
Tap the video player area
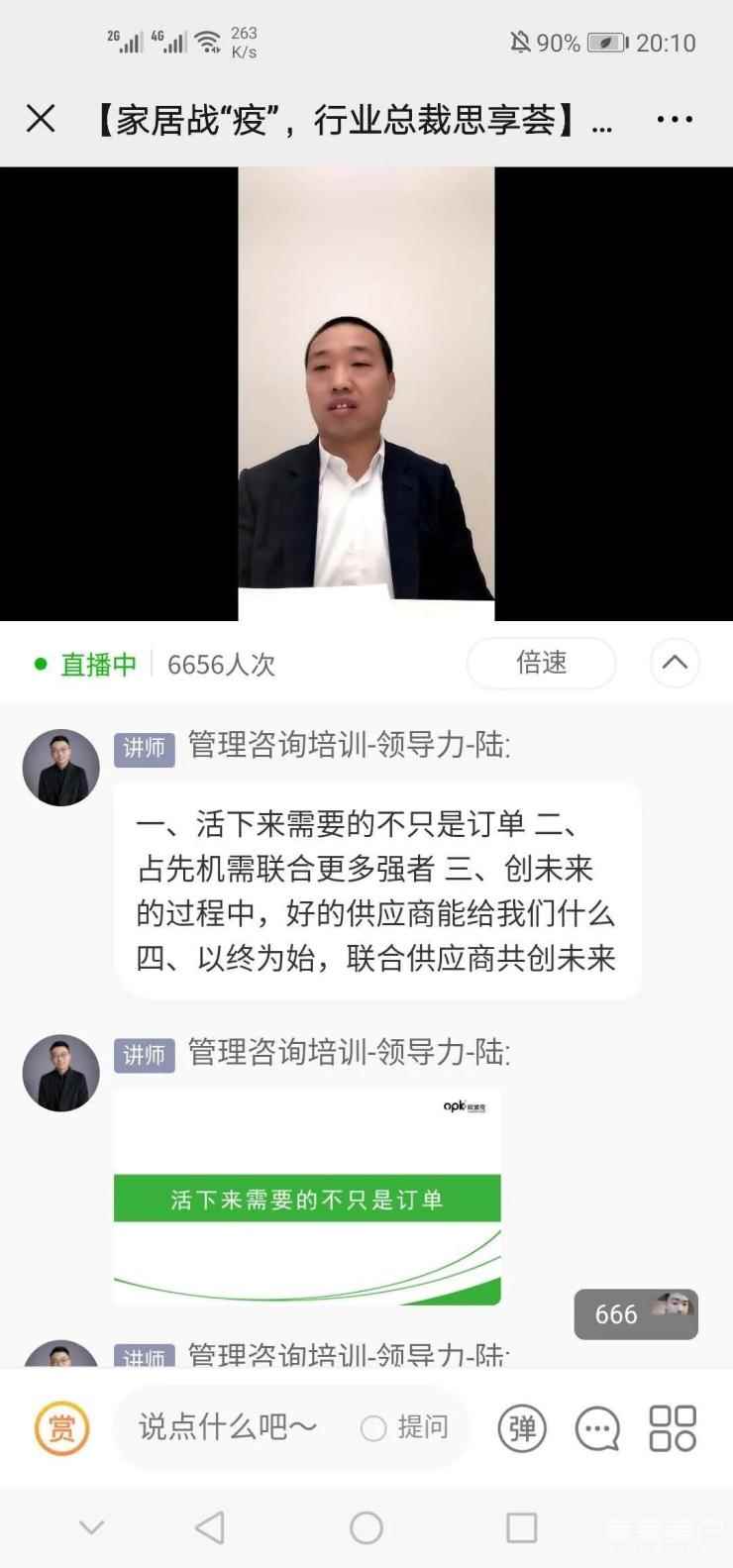366,393
